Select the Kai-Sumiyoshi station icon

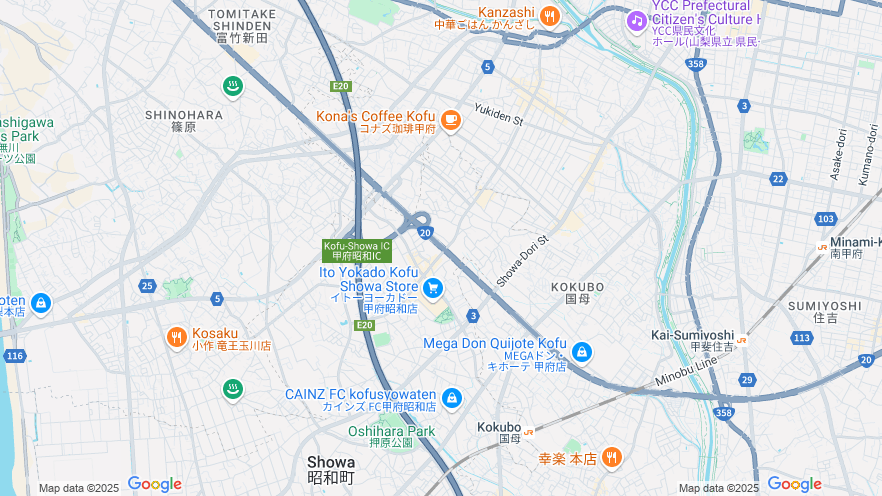[742, 340]
